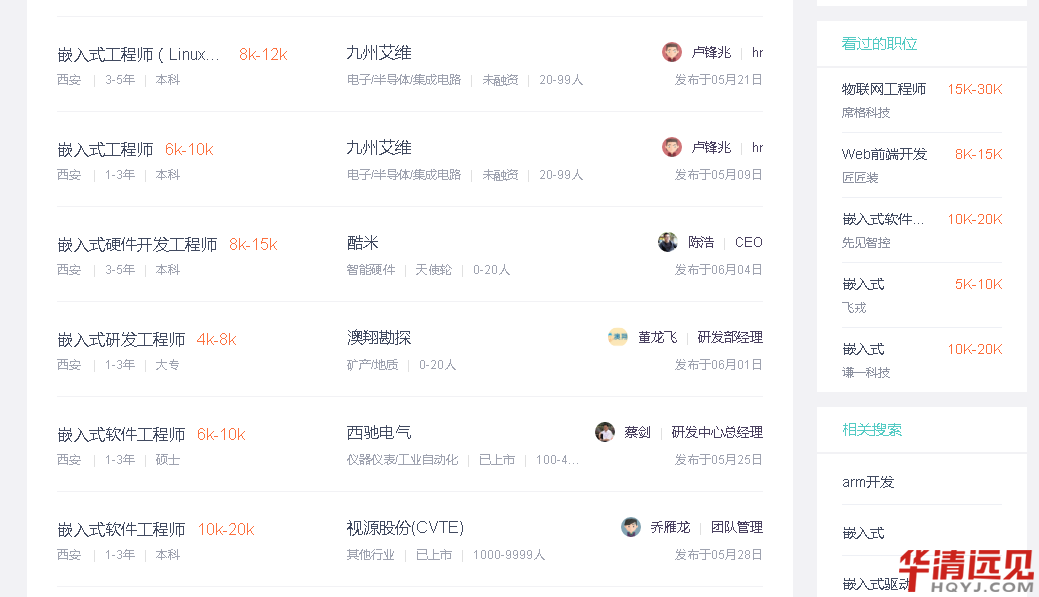1039x597 pixels.
Task: Open recruiter 陈洁's profile
Action: tap(701, 243)
